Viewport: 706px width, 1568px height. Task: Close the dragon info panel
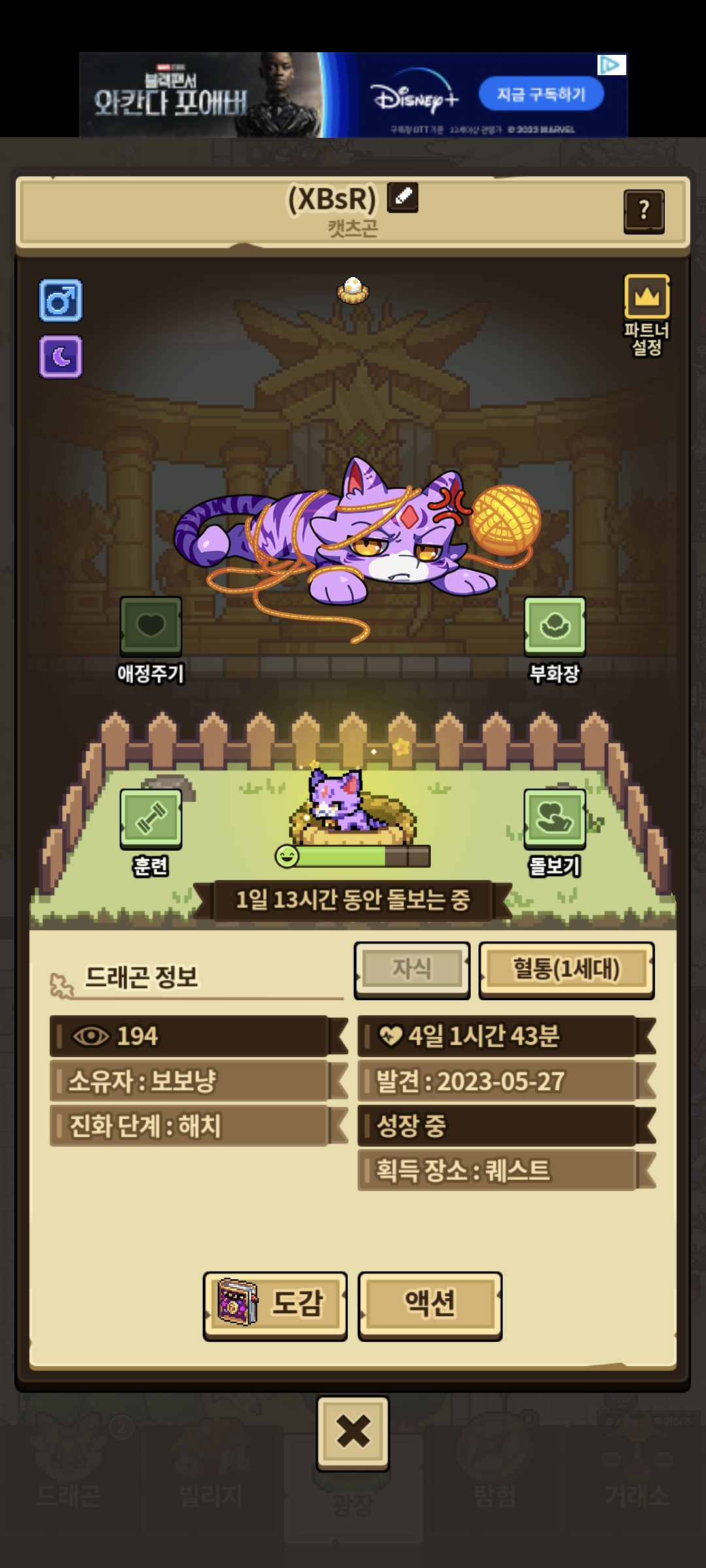(x=353, y=1432)
